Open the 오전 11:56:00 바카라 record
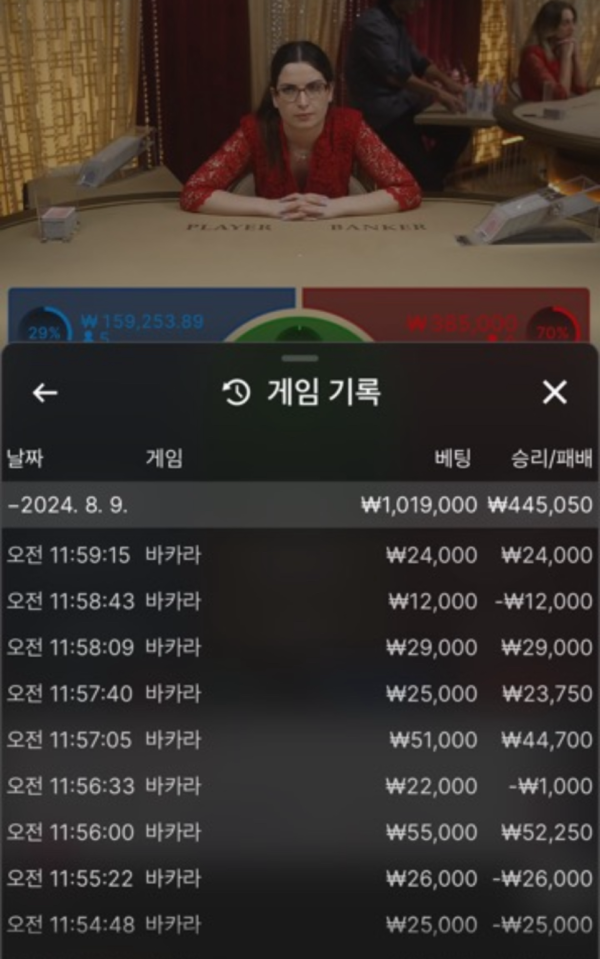 300,832
